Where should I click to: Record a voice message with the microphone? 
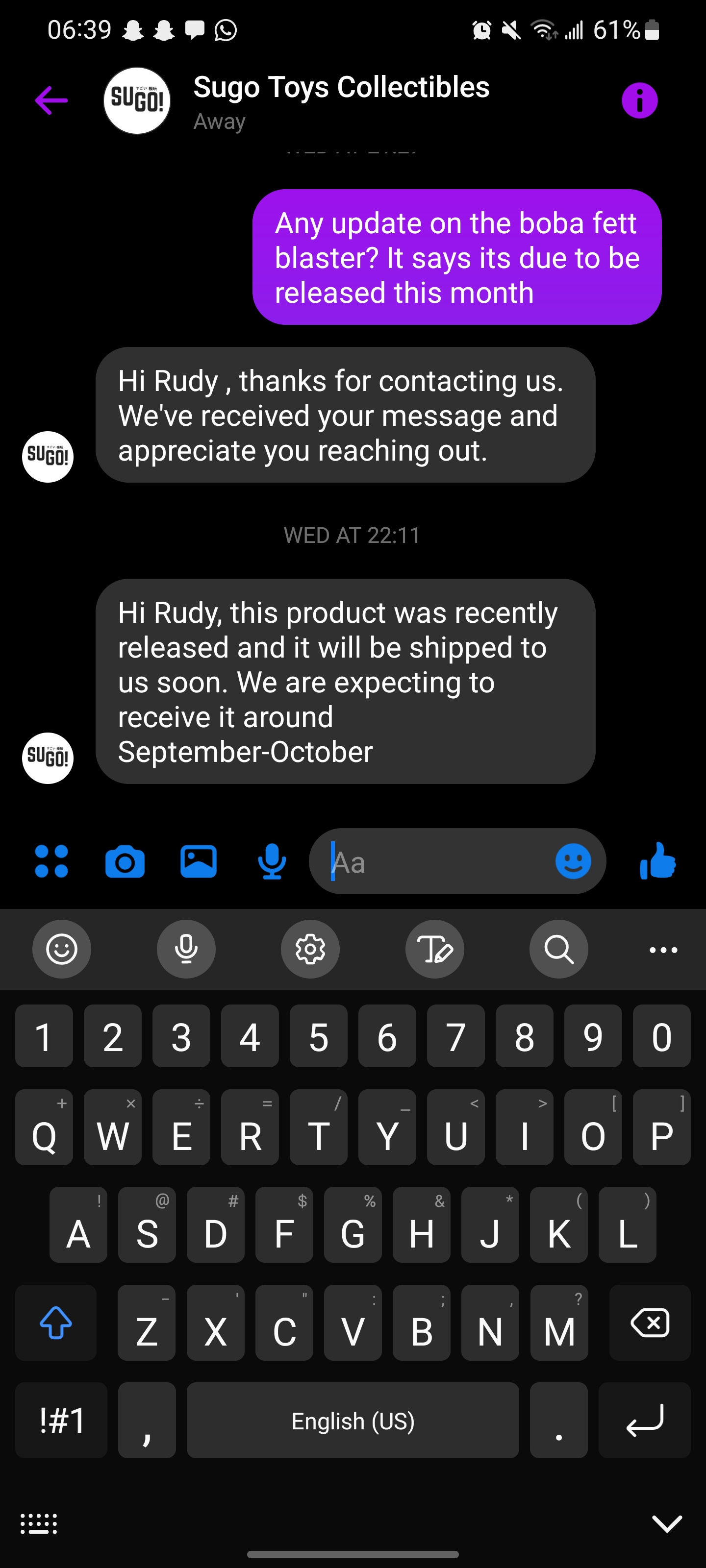click(x=272, y=861)
